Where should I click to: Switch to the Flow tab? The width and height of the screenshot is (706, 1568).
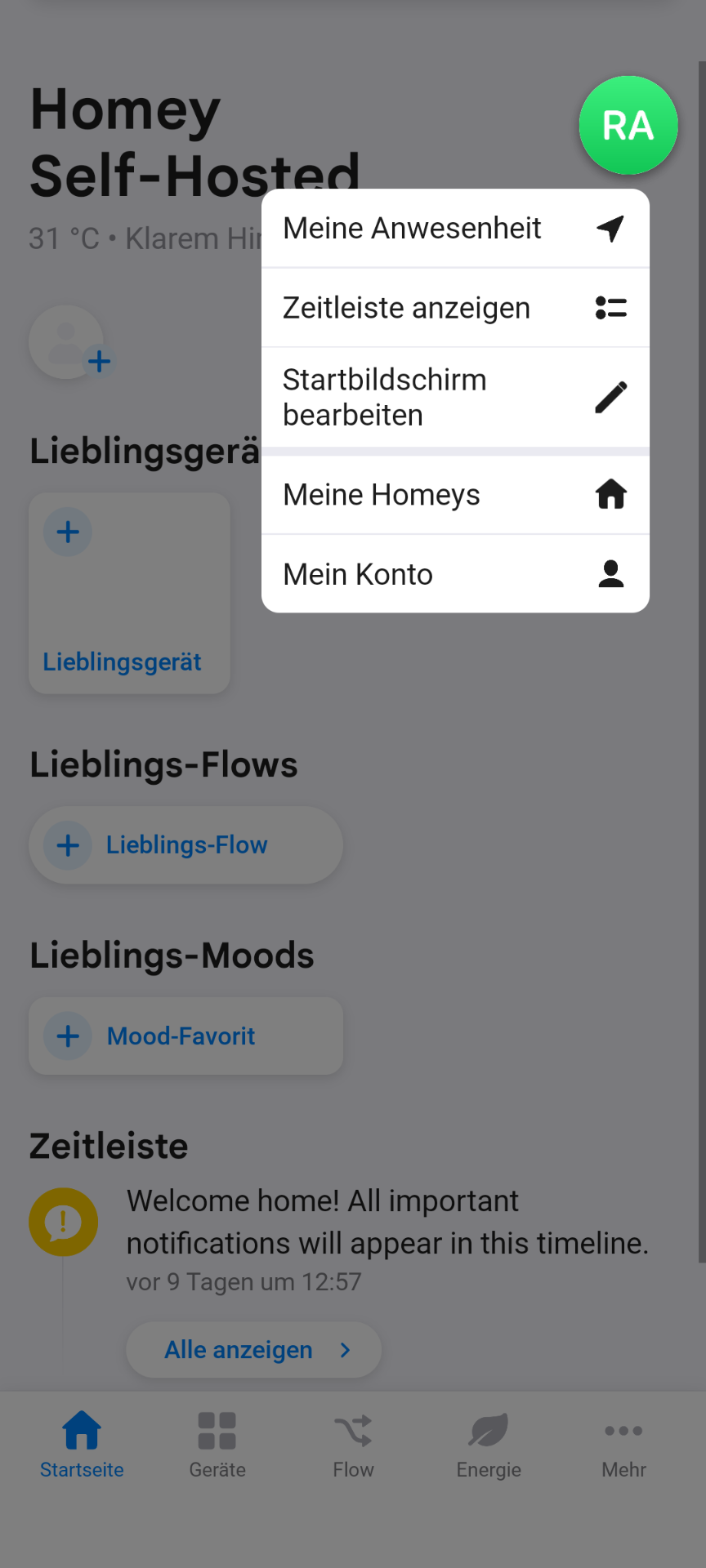point(353,1445)
